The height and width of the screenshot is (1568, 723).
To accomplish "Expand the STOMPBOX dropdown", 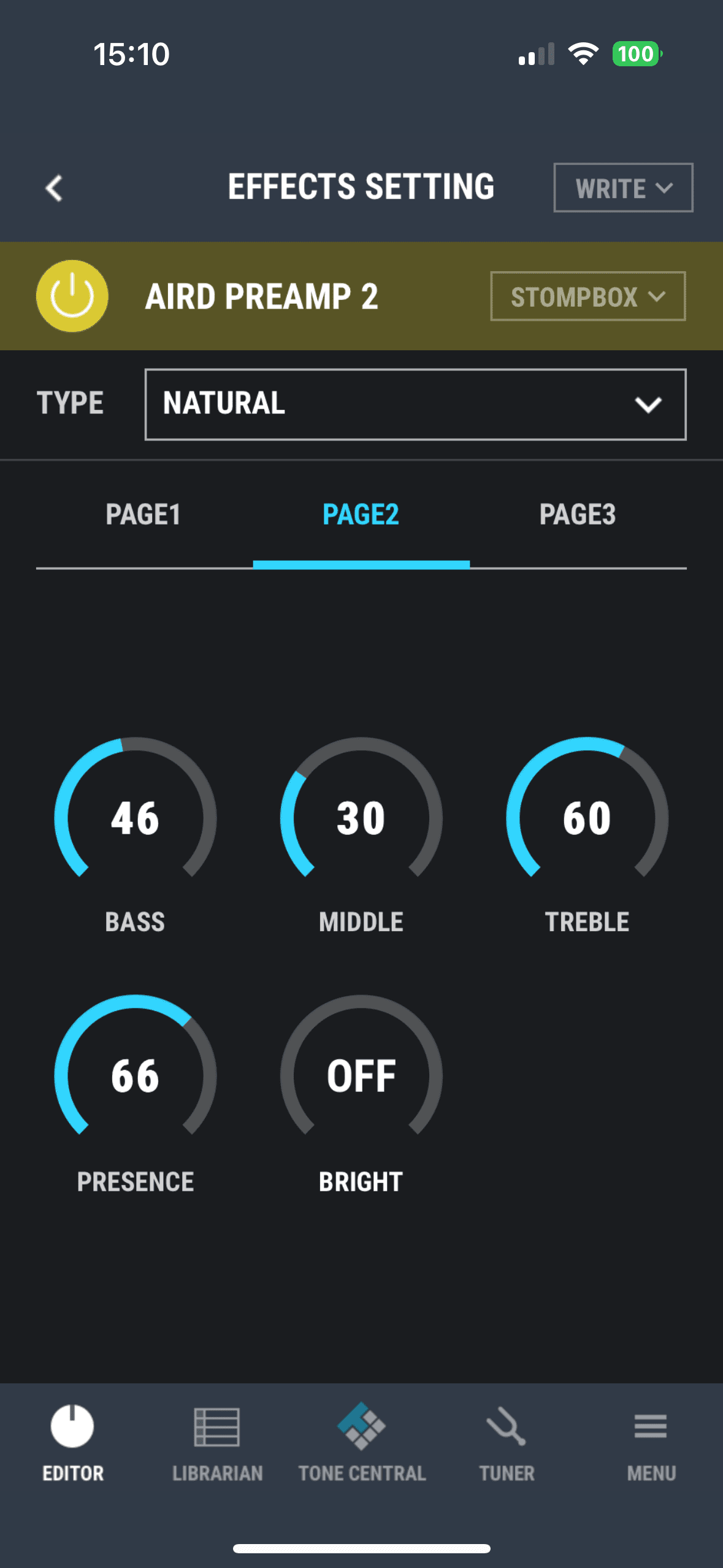I will (x=587, y=296).
